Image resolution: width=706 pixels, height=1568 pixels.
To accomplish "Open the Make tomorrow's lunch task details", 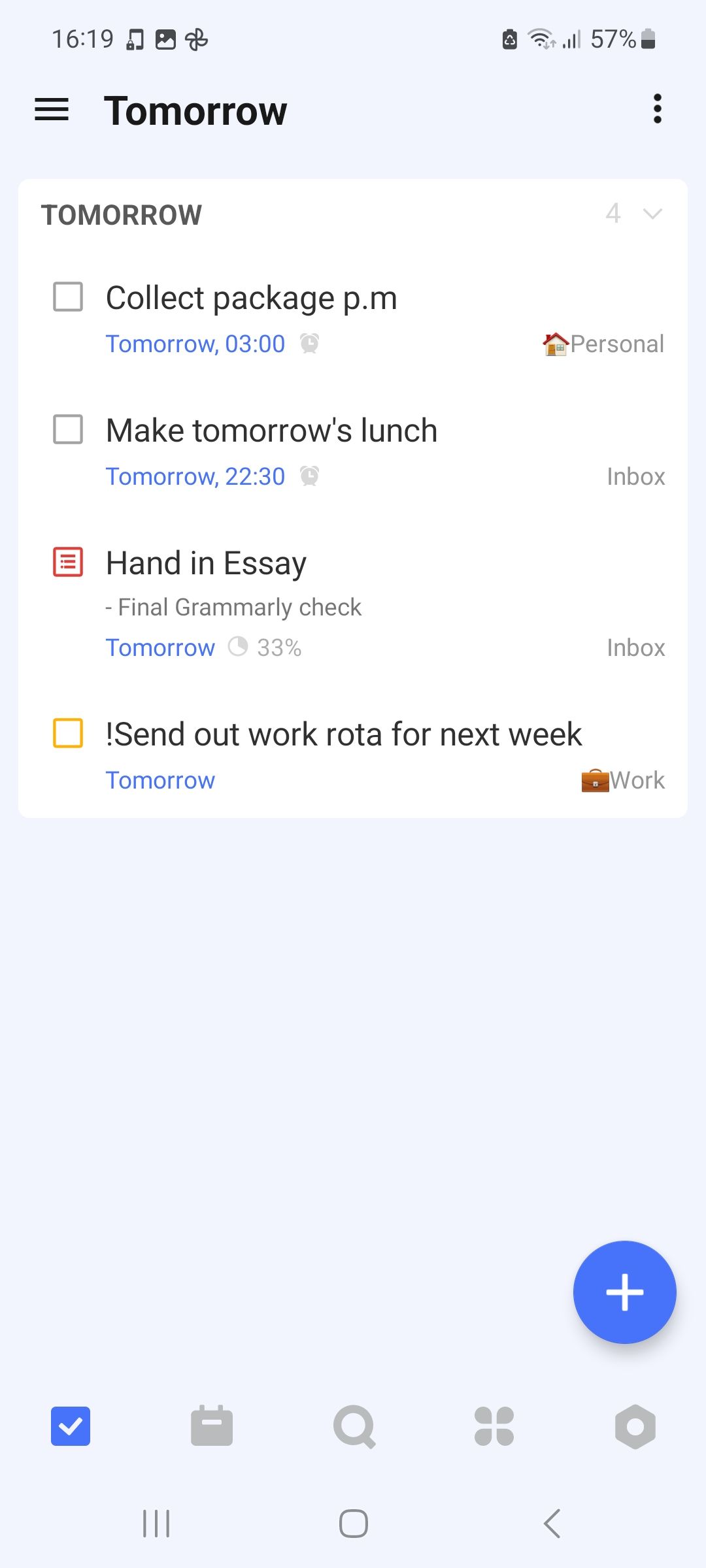I will 272,431.
